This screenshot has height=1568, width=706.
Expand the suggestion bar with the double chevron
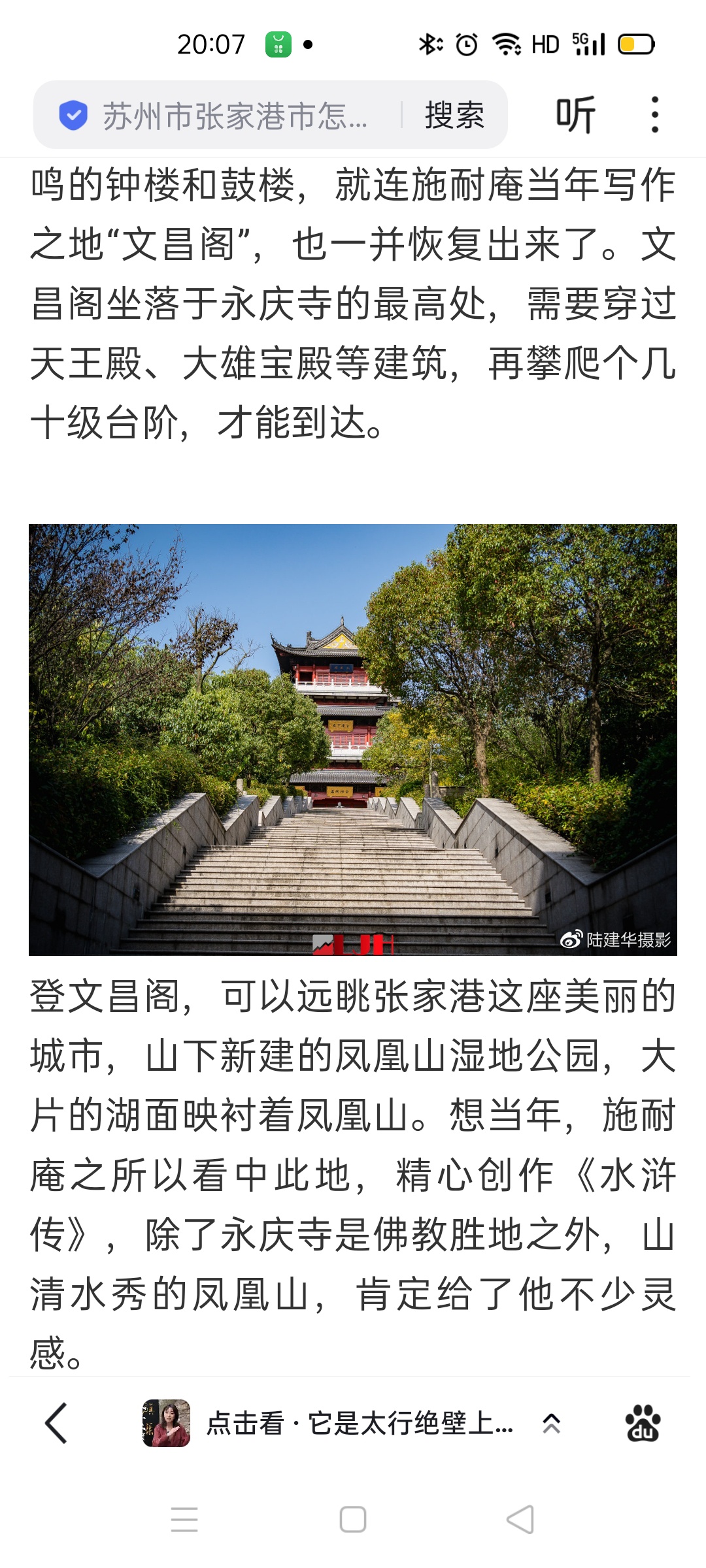click(552, 1424)
